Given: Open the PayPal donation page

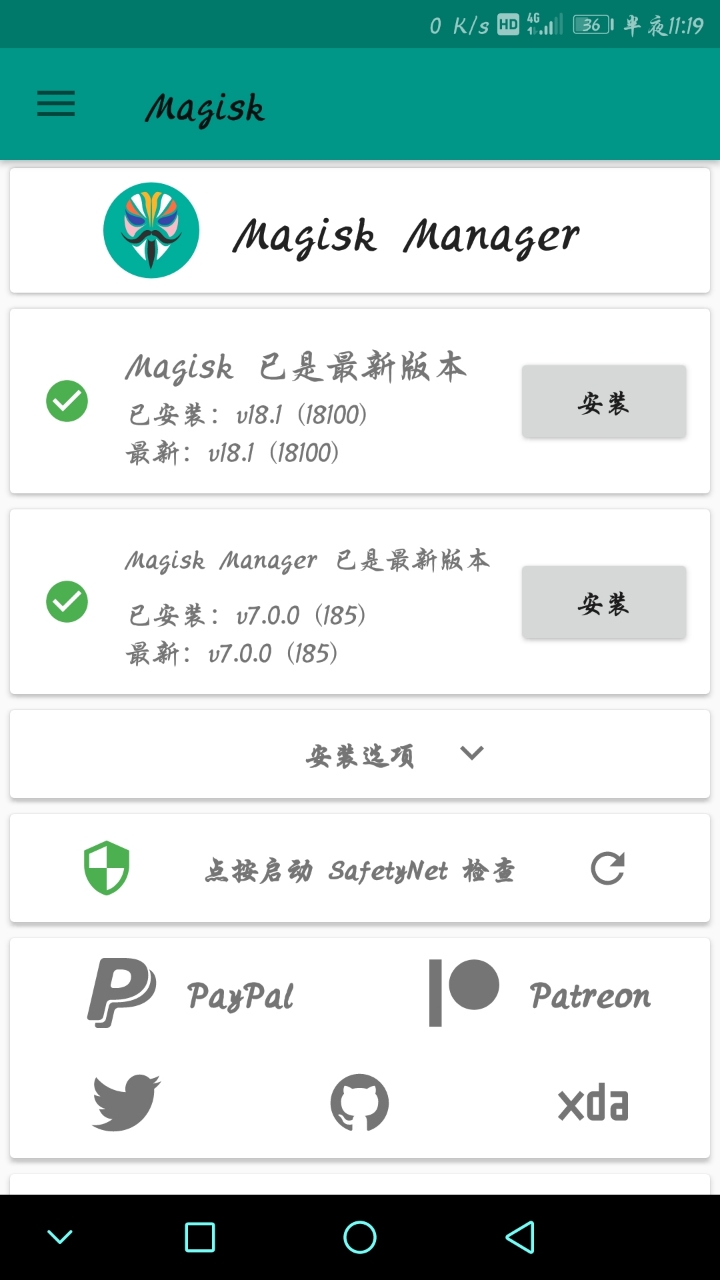Looking at the screenshot, I should 188,994.
